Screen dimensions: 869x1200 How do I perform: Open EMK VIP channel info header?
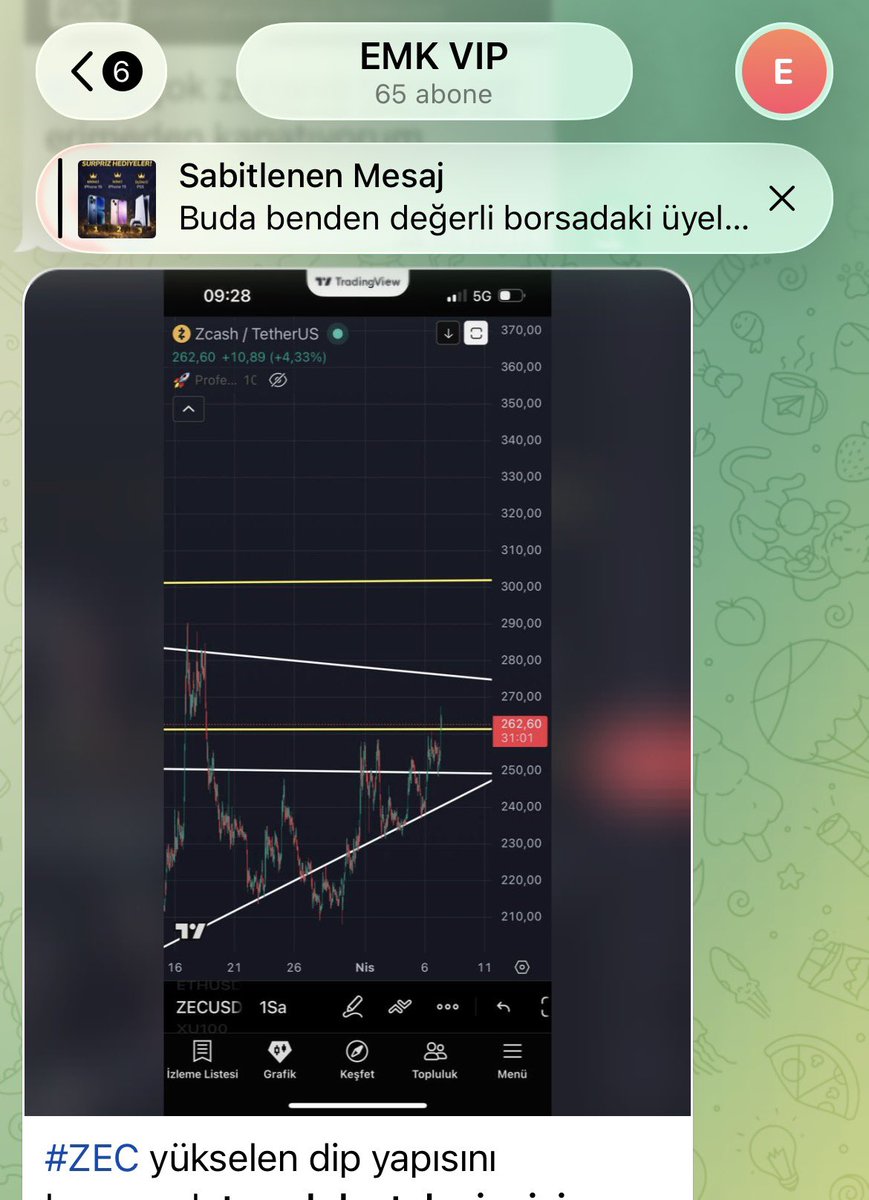tap(433, 72)
